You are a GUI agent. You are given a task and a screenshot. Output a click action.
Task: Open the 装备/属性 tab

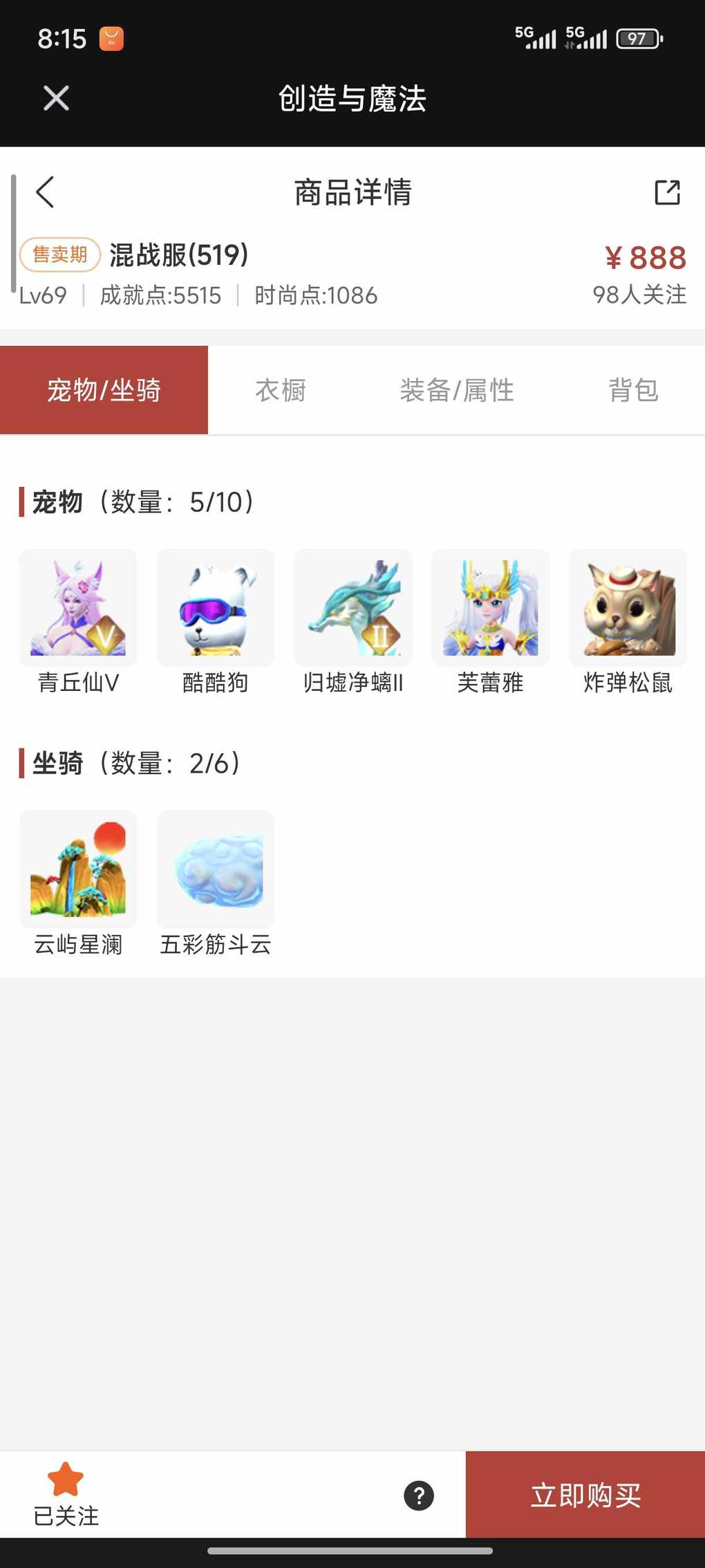tap(457, 390)
